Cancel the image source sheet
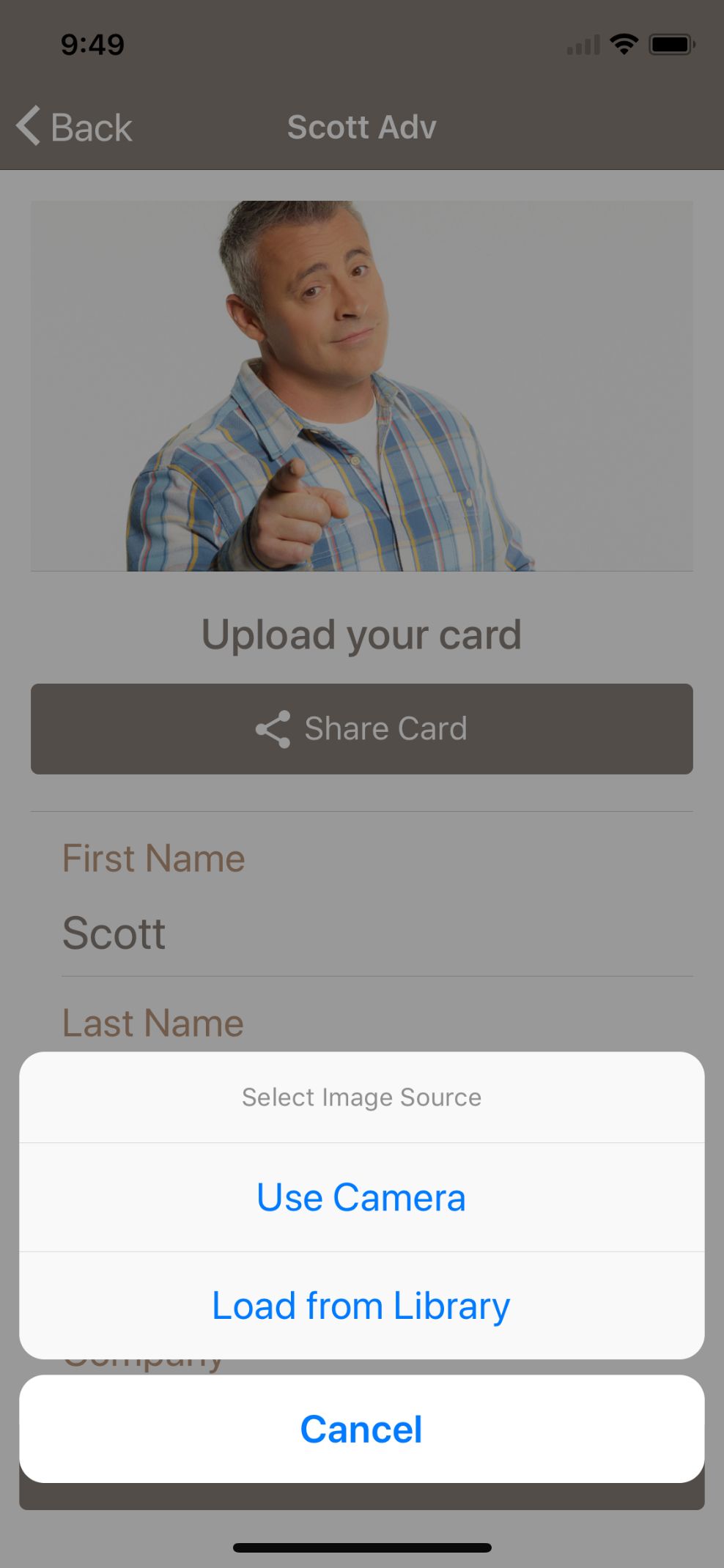The image size is (724, 1568). click(361, 1429)
